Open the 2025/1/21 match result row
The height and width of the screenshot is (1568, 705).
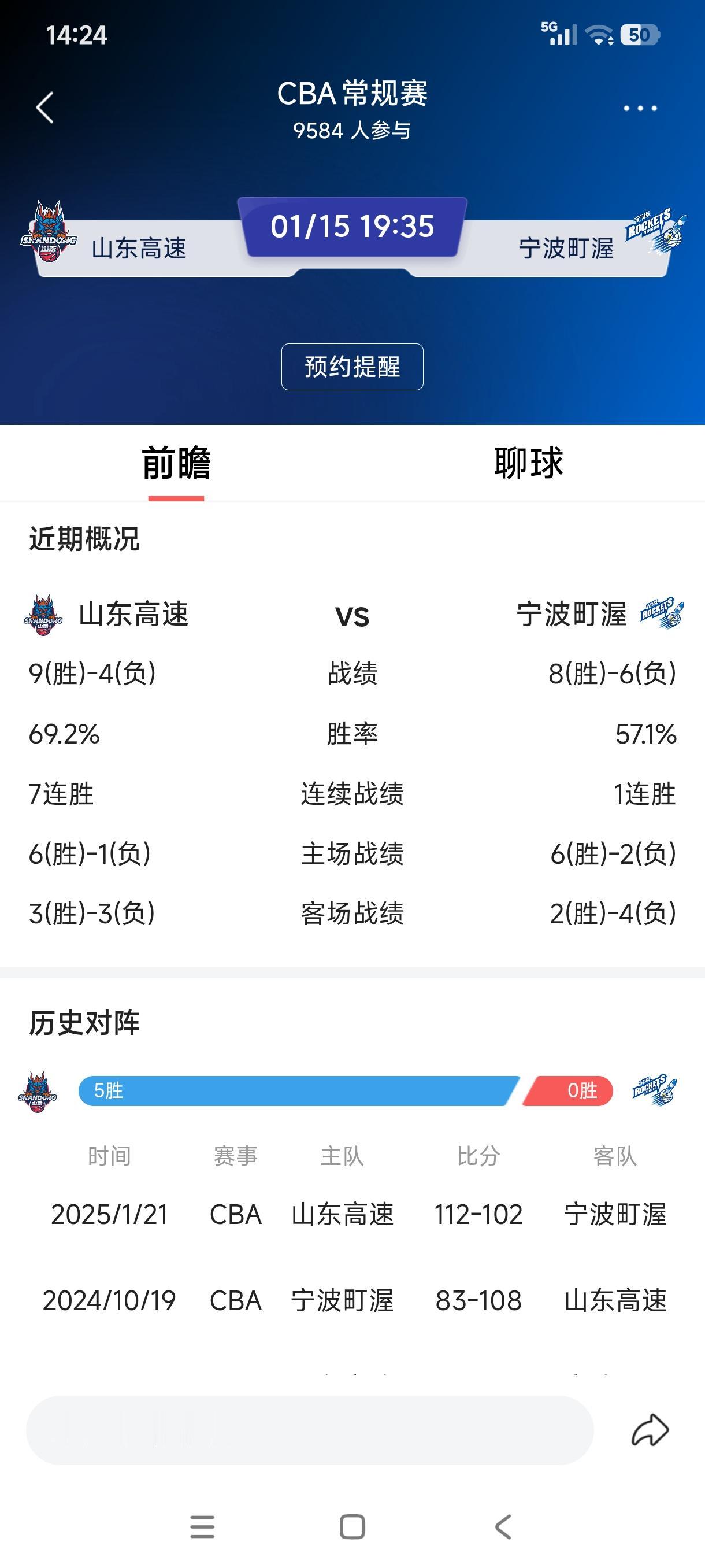[x=353, y=1215]
